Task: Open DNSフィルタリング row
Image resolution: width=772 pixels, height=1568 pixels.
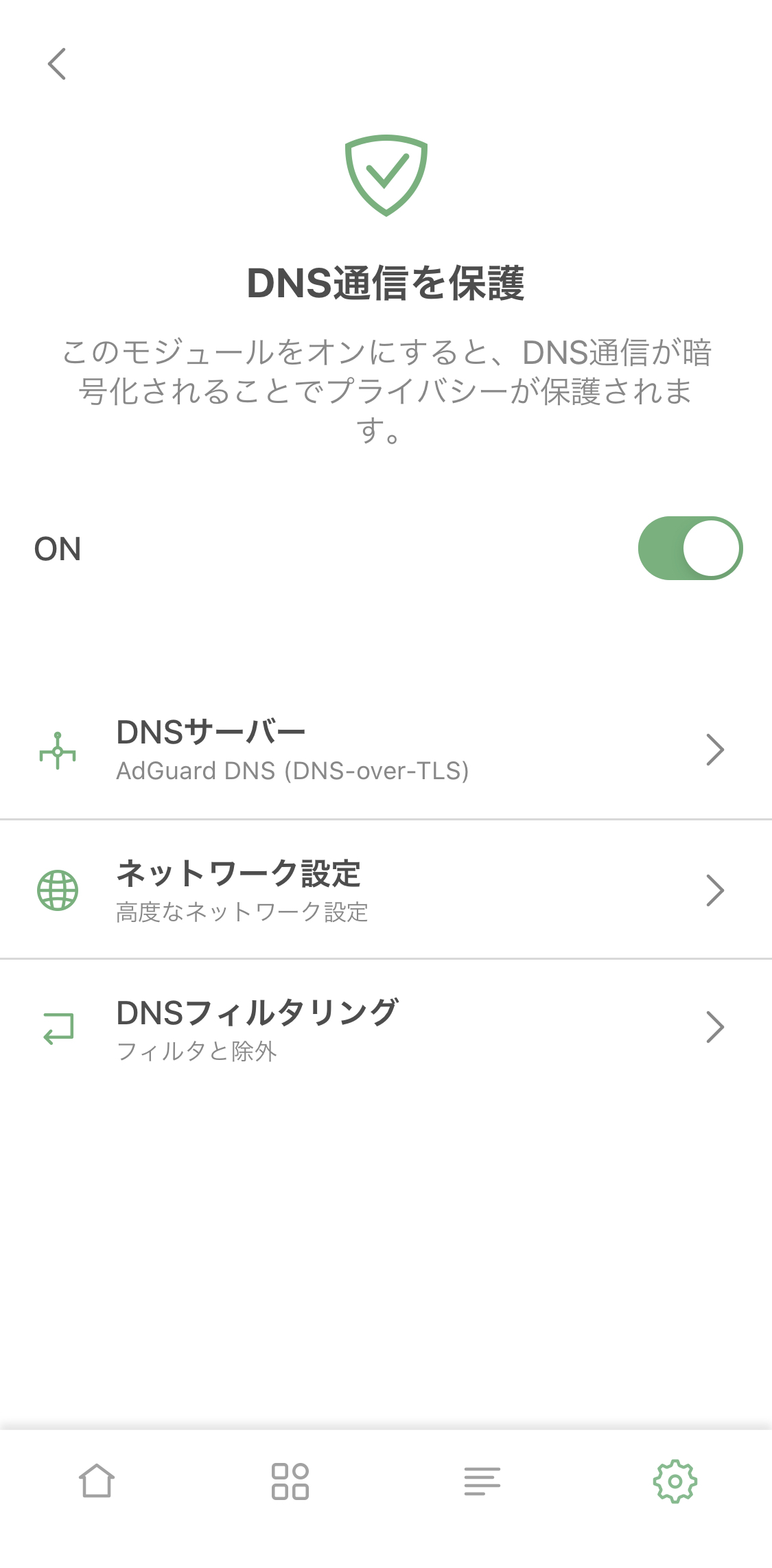Action: (386, 1028)
